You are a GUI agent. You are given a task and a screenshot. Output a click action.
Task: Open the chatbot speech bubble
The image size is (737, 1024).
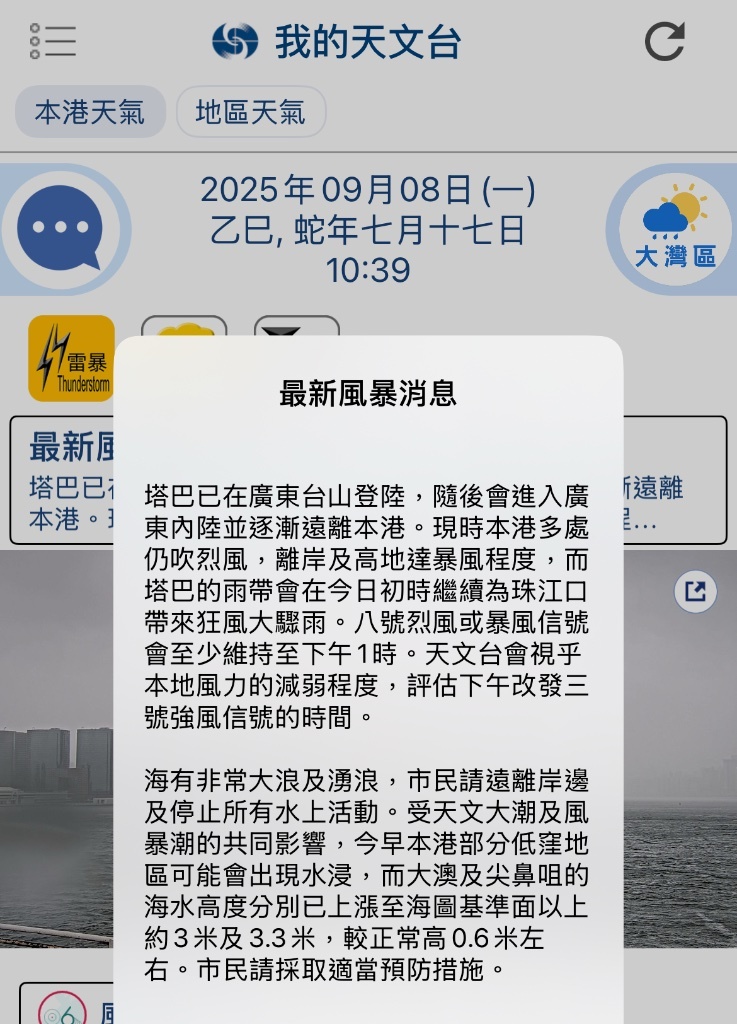coord(61,228)
